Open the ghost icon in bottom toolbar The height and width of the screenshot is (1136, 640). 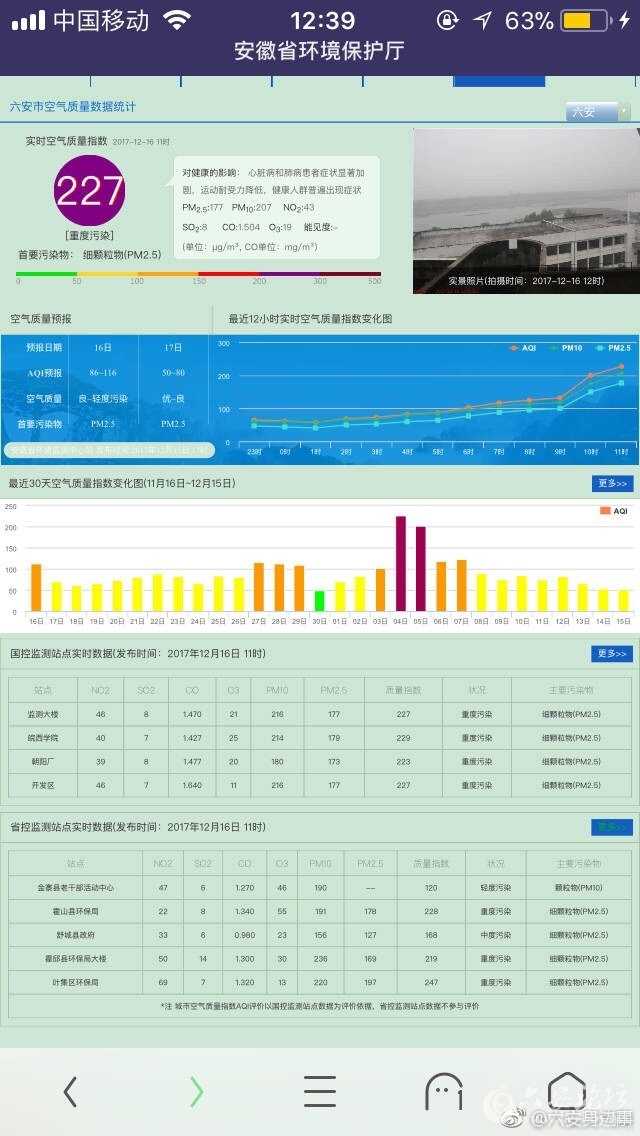[x=443, y=1092]
